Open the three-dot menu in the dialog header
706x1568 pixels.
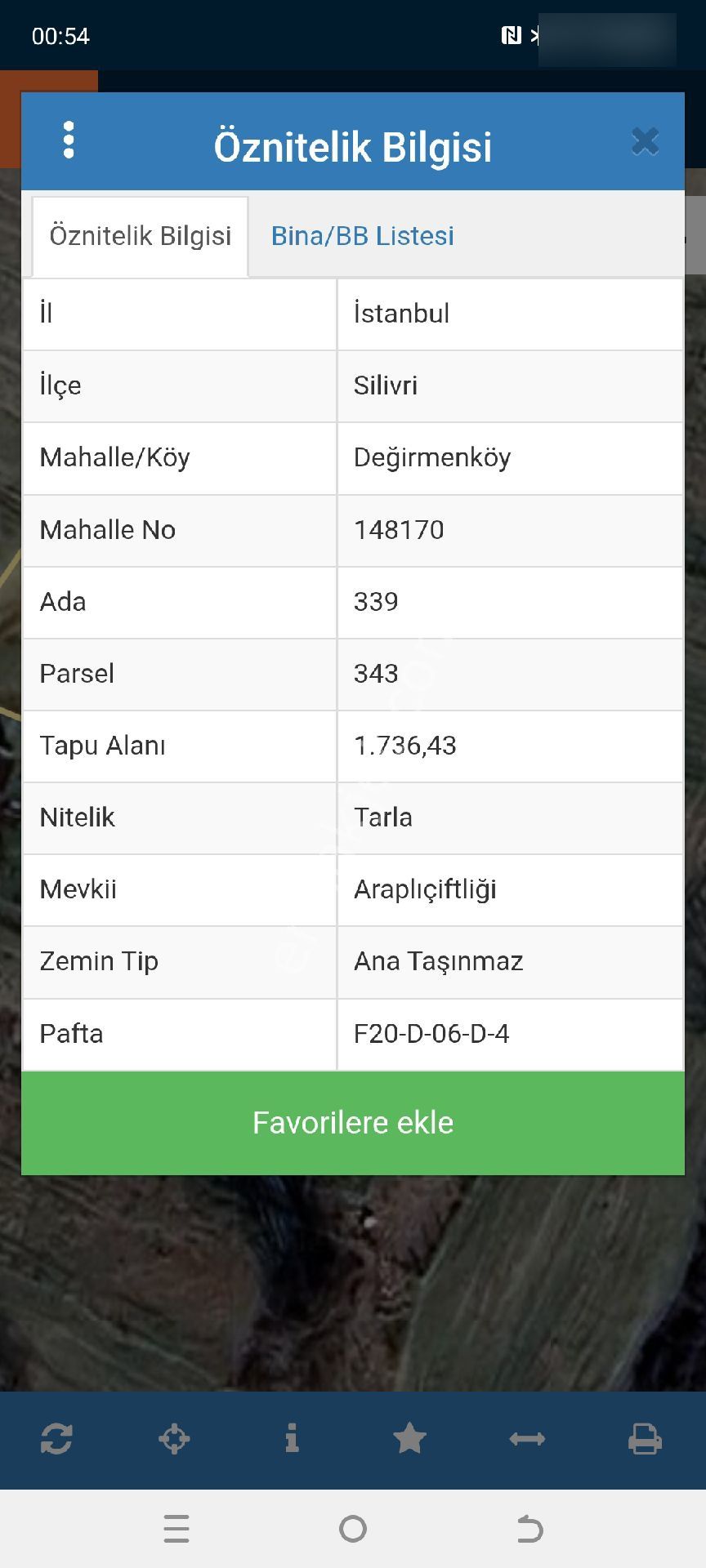[x=69, y=140]
